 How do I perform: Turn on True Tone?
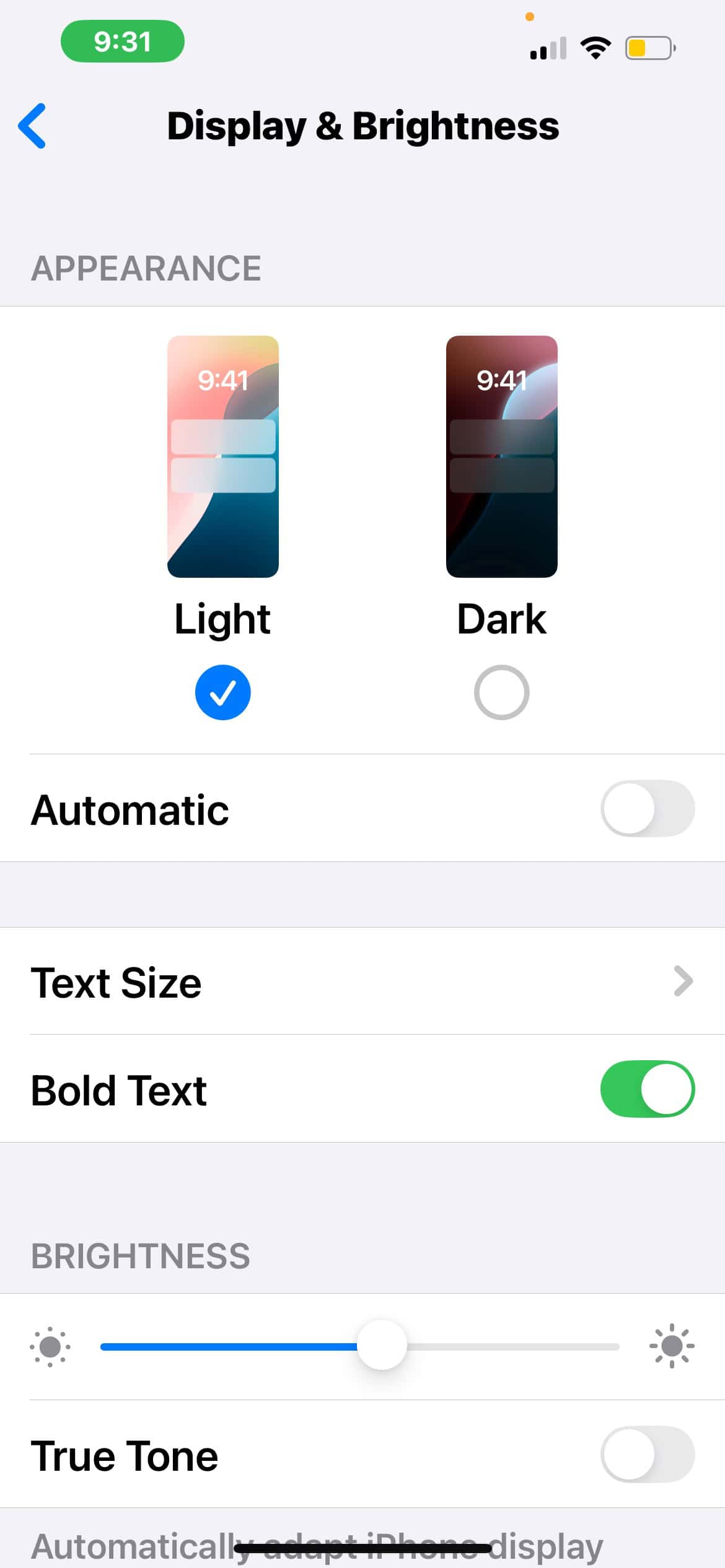pyautogui.click(x=647, y=1454)
